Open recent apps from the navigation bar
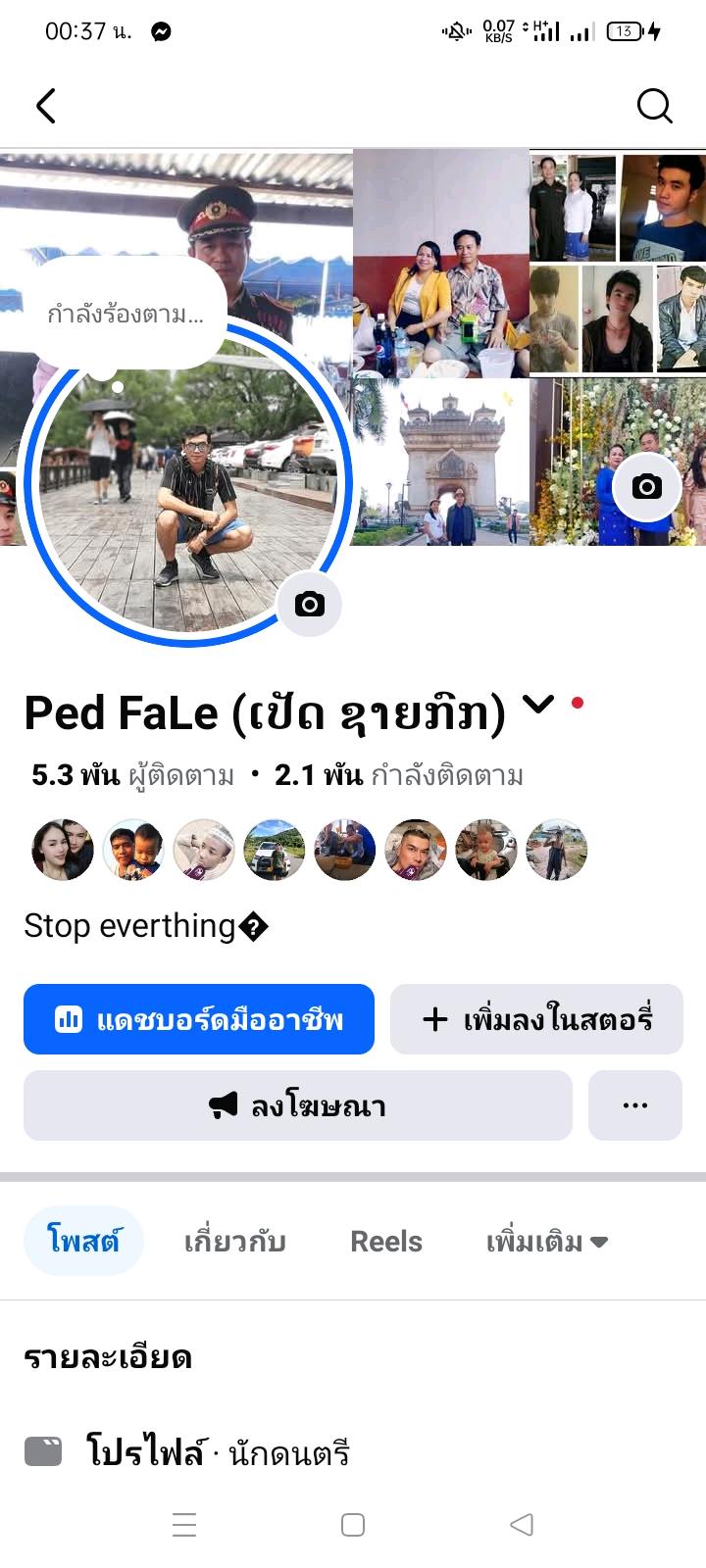The image size is (706, 1568). coord(184,1525)
